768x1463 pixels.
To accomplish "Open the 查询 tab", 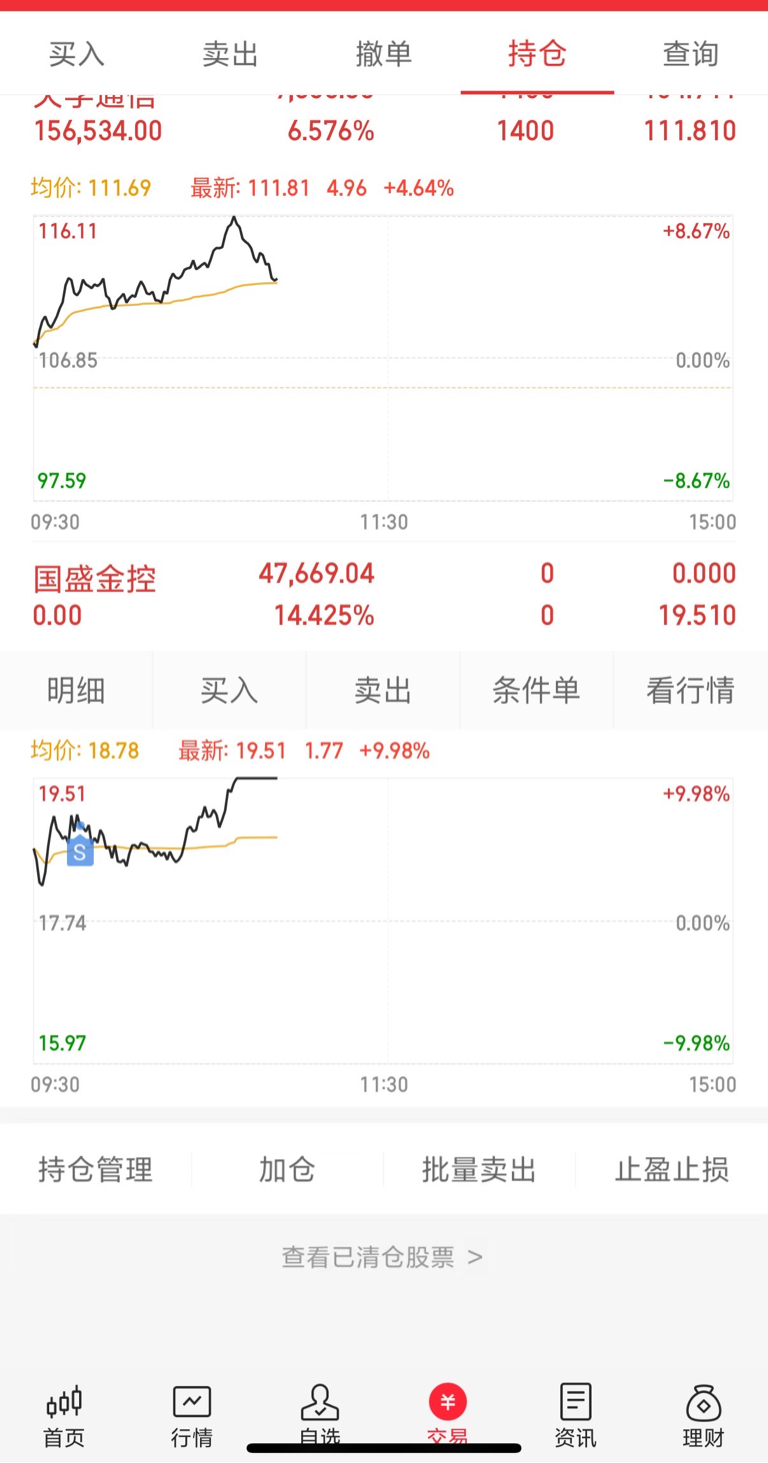I will [x=691, y=54].
